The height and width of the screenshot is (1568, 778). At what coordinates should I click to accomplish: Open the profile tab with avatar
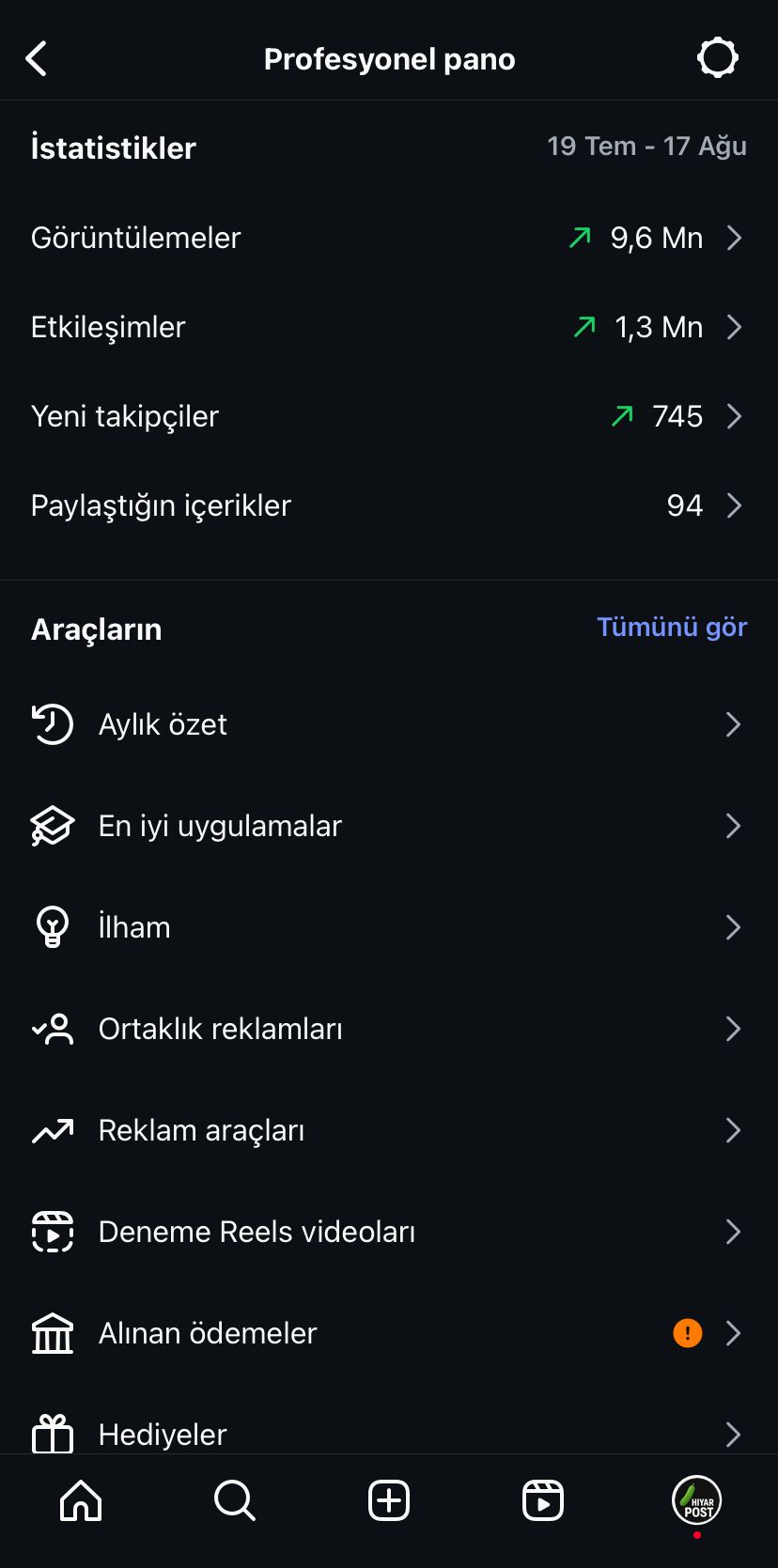pos(697,1500)
